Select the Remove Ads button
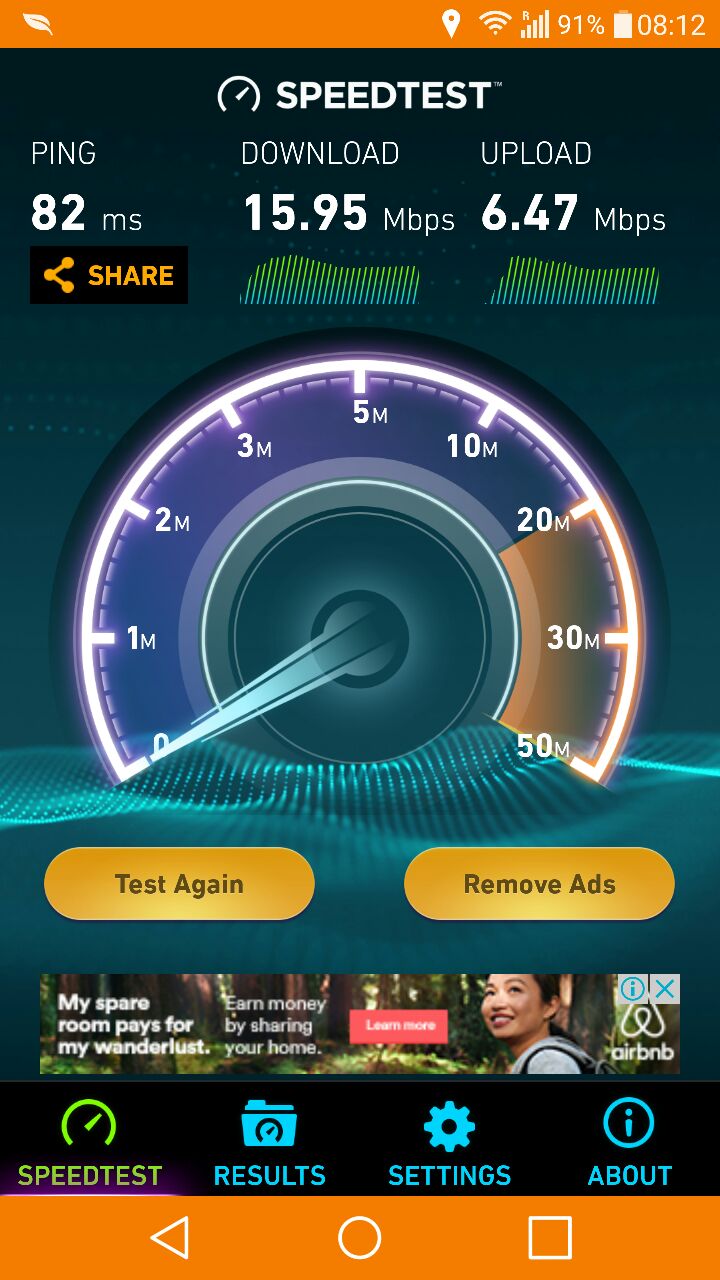The image size is (720, 1280). point(539,884)
